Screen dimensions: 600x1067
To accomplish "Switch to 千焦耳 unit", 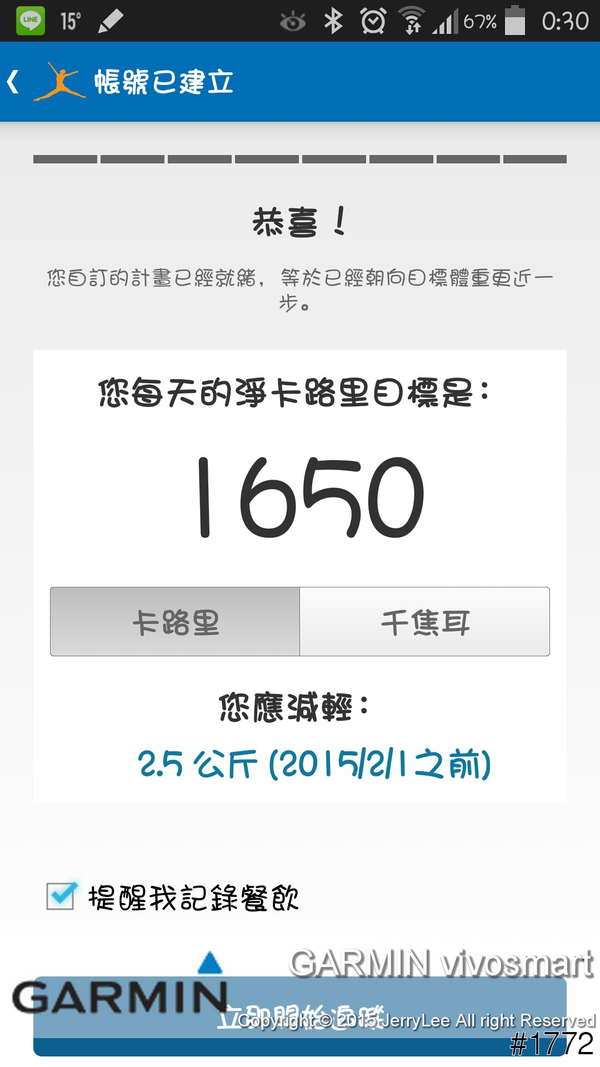I will 425,622.
